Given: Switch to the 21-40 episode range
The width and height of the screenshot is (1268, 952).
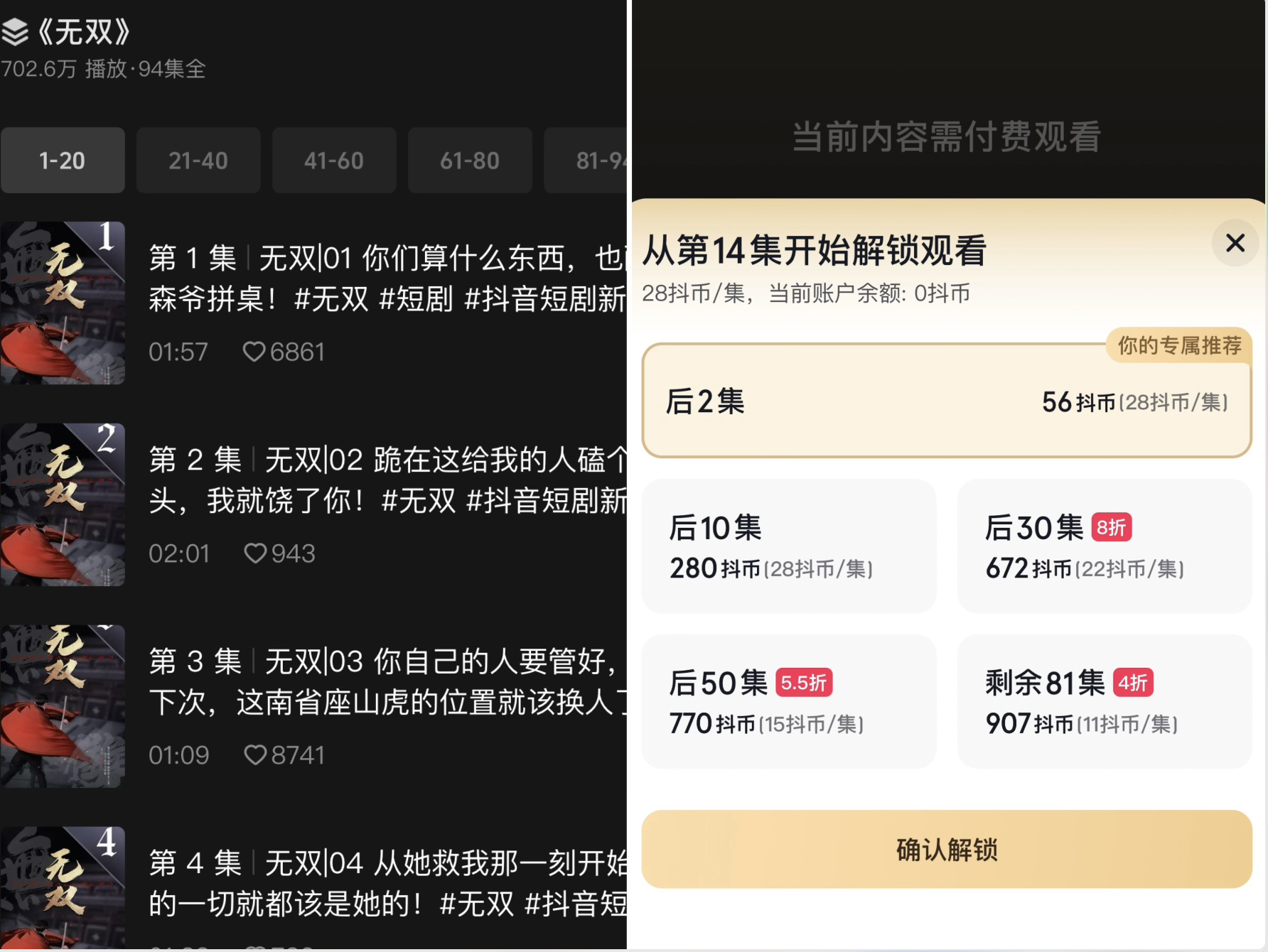Looking at the screenshot, I should (198, 161).
